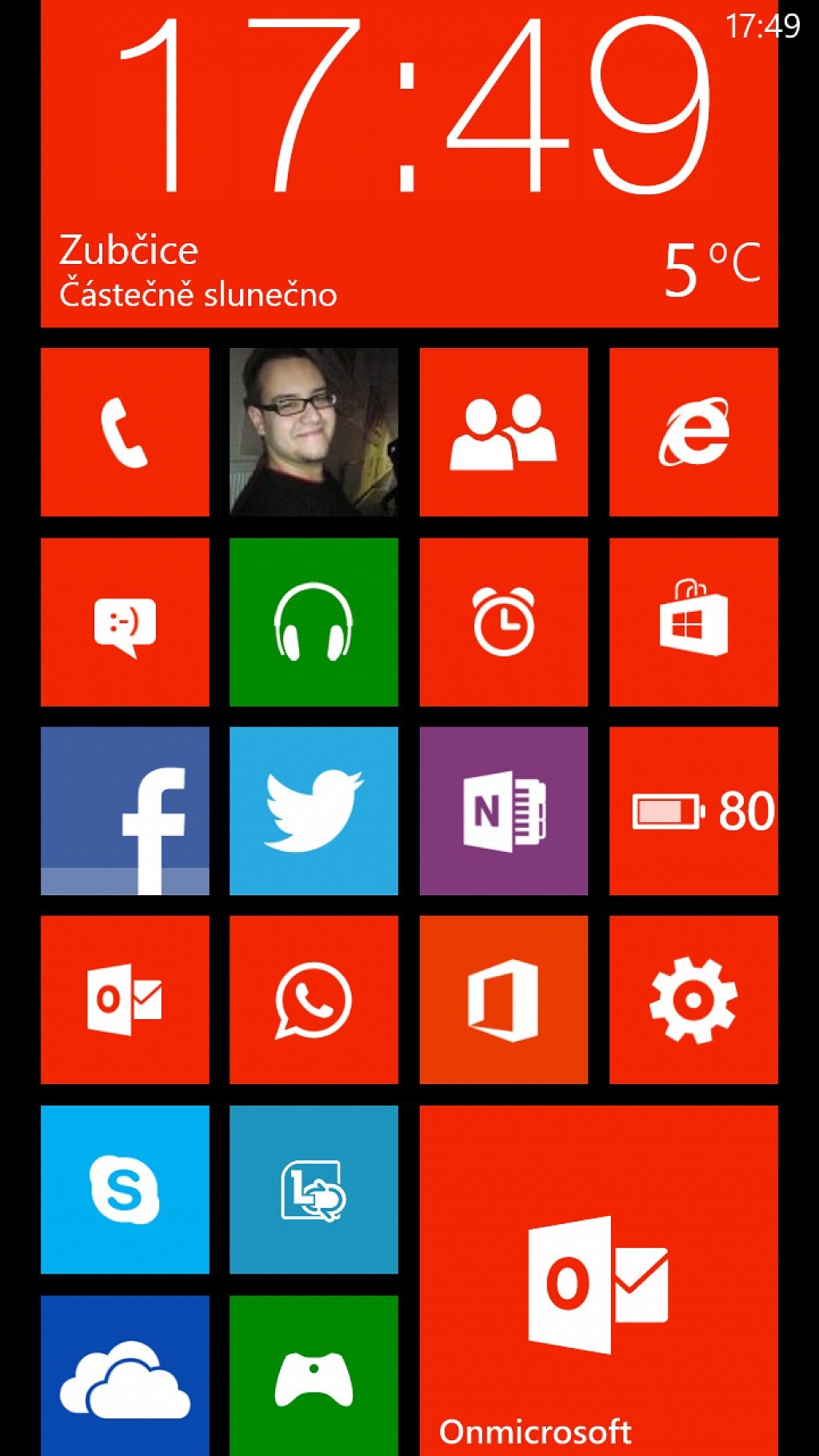
Task: Launch the green headphones music tile
Action: point(314,622)
